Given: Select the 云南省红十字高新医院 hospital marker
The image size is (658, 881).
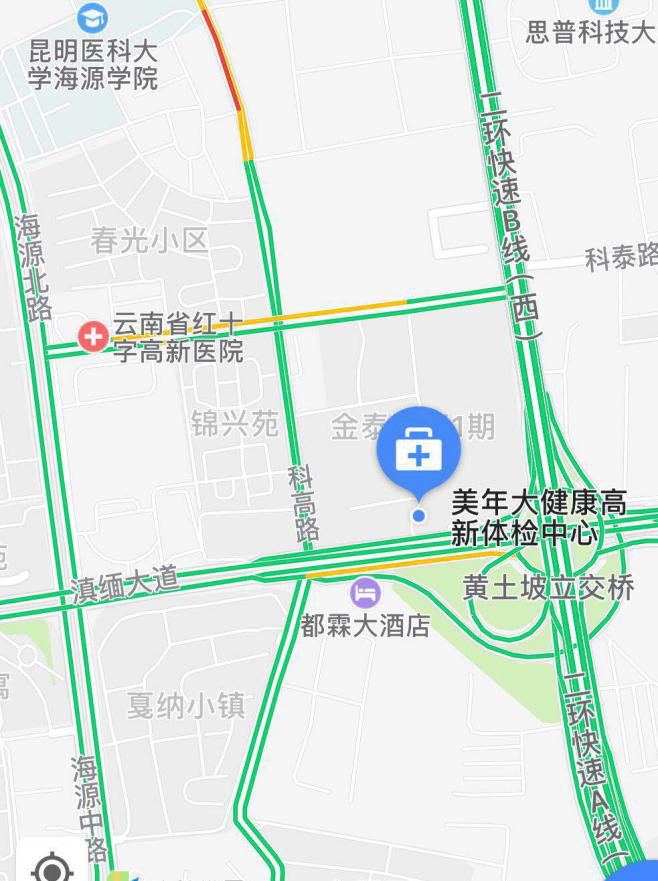Looking at the screenshot, I should [x=93, y=337].
